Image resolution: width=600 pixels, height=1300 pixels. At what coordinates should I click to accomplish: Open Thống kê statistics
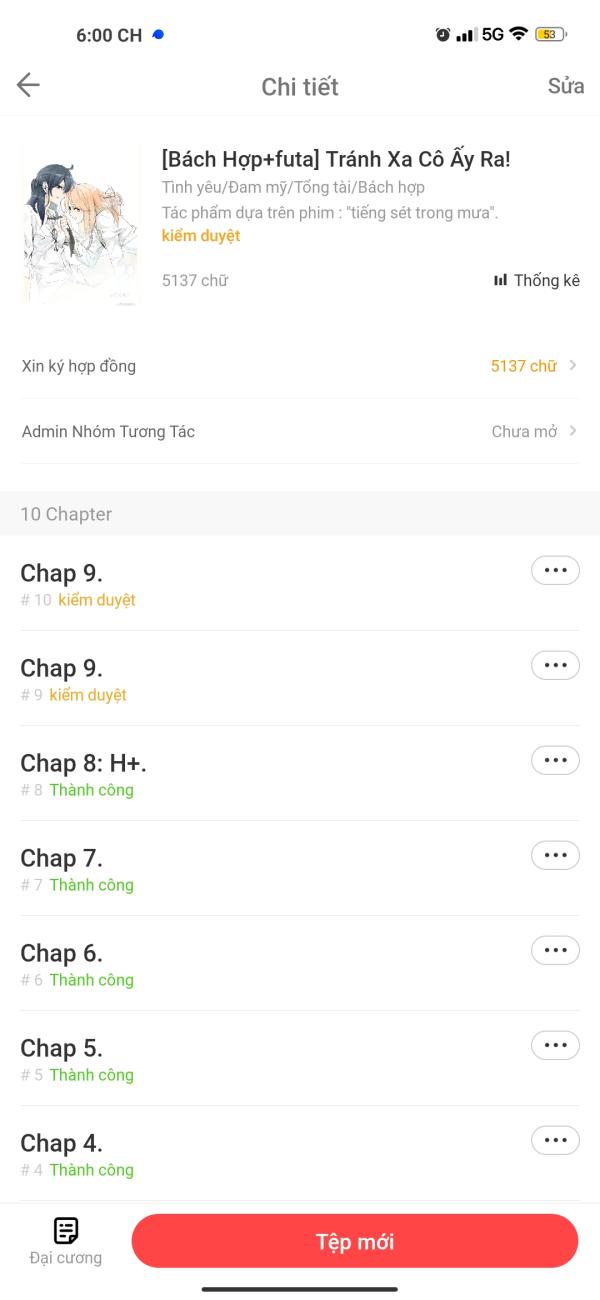click(x=536, y=280)
